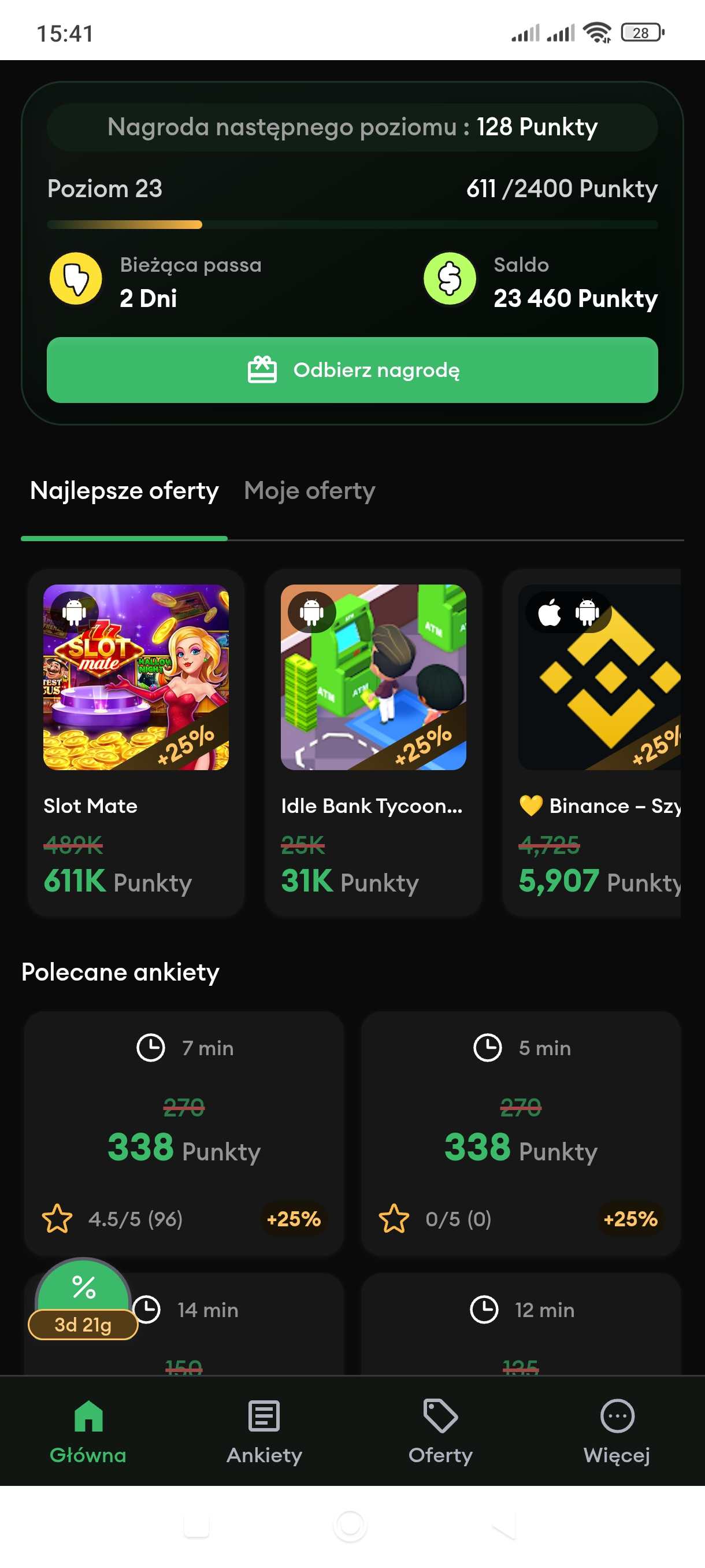Tap the Odbierz nagrodę button
705x1568 pixels.
(352, 370)
